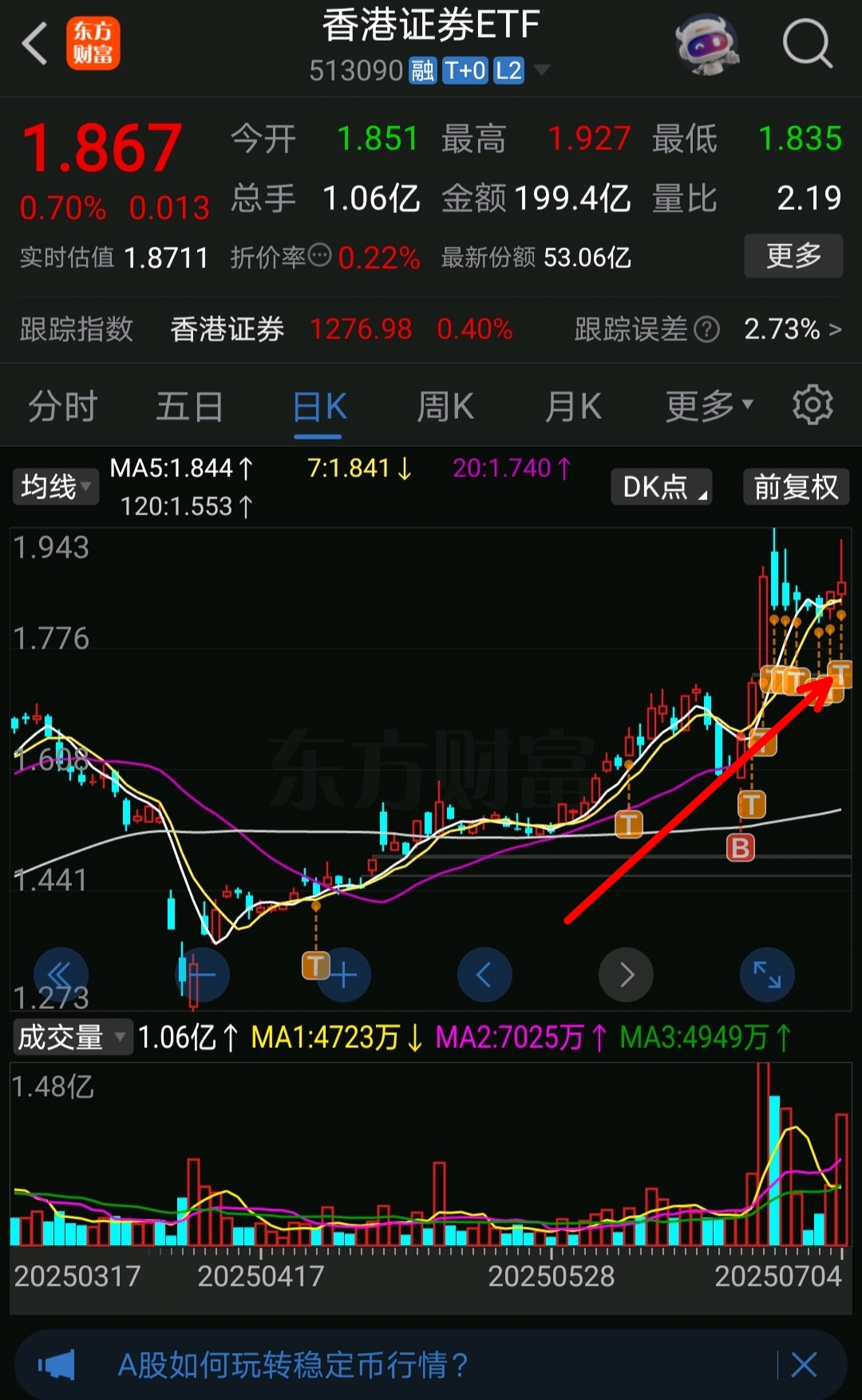
Task: Switch to the 分时 tab
Action: (61, 405)
